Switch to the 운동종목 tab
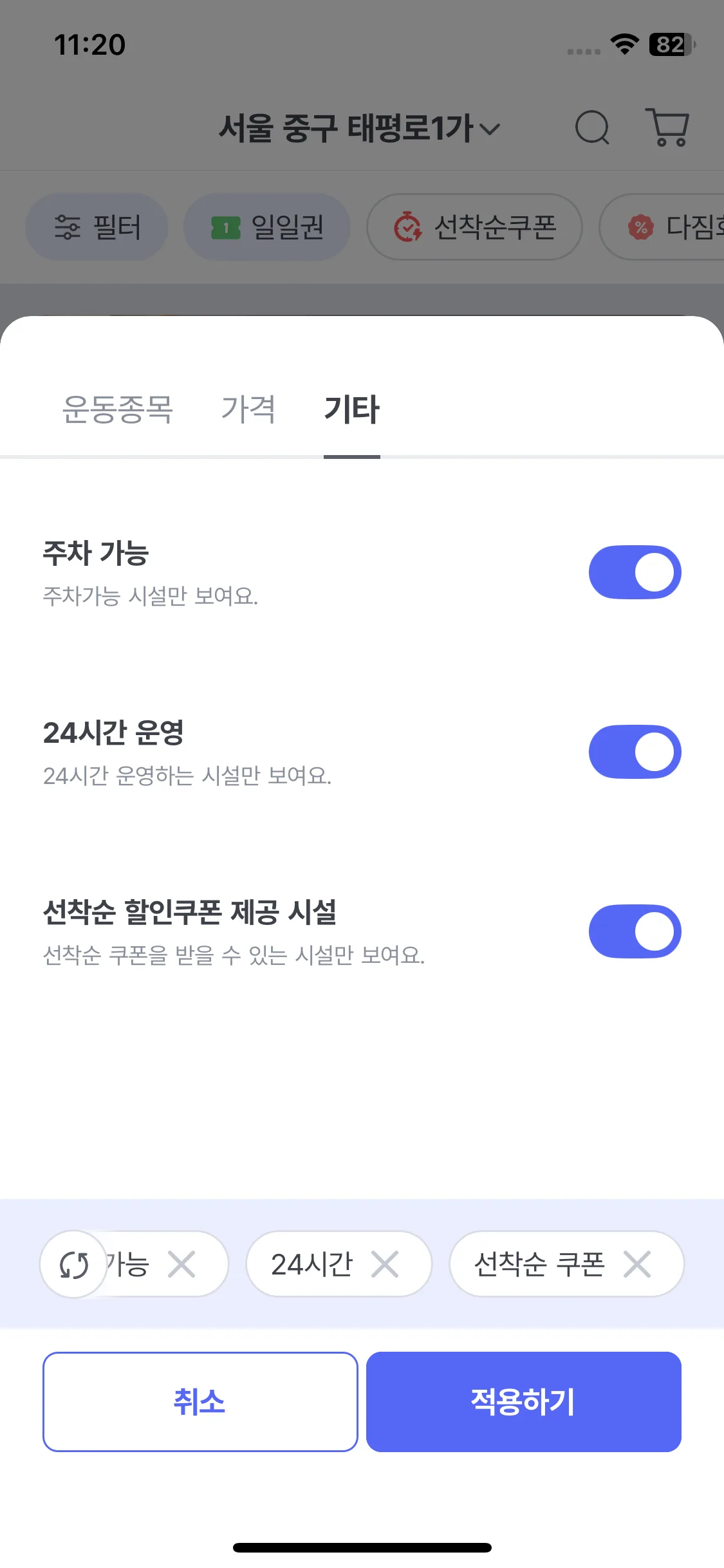Screen dimensions: 724x1568 (x=118, y=409)
